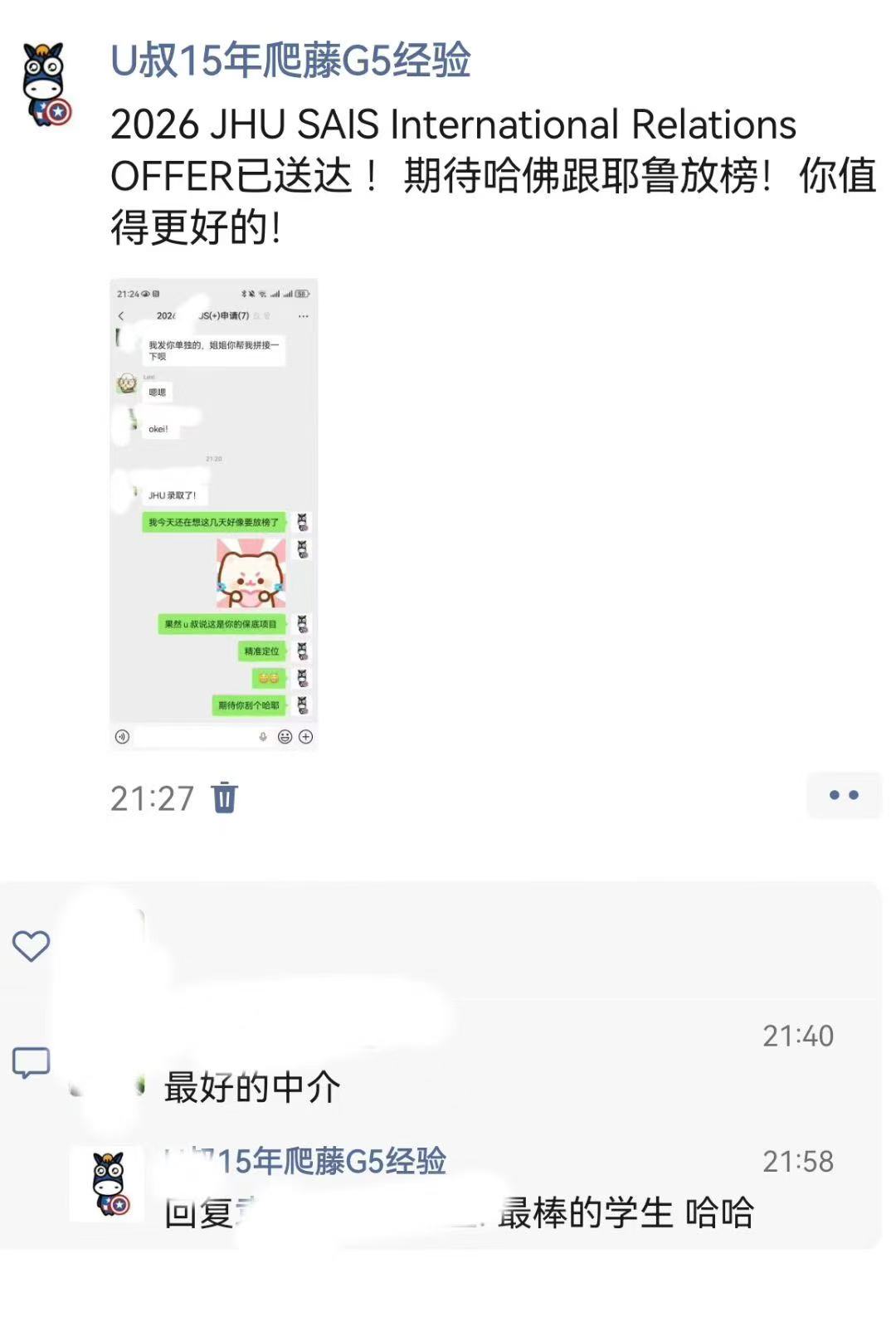
Task: Open the profile name U叔15年爬藤G5经验 above the post
Action: pyautogui.click(x=290, y=61)
